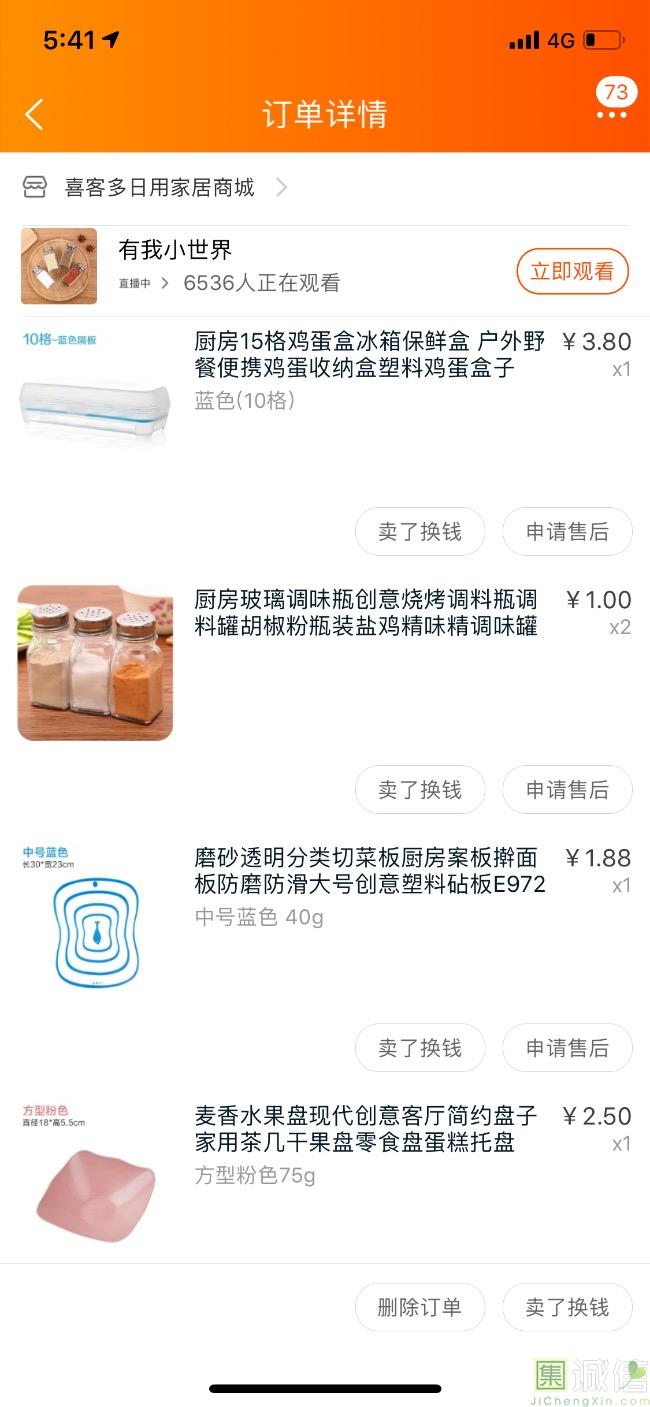Tap 立即观看 to watch the livestream
Viewport: 650px width, 1407px height.
572,271
